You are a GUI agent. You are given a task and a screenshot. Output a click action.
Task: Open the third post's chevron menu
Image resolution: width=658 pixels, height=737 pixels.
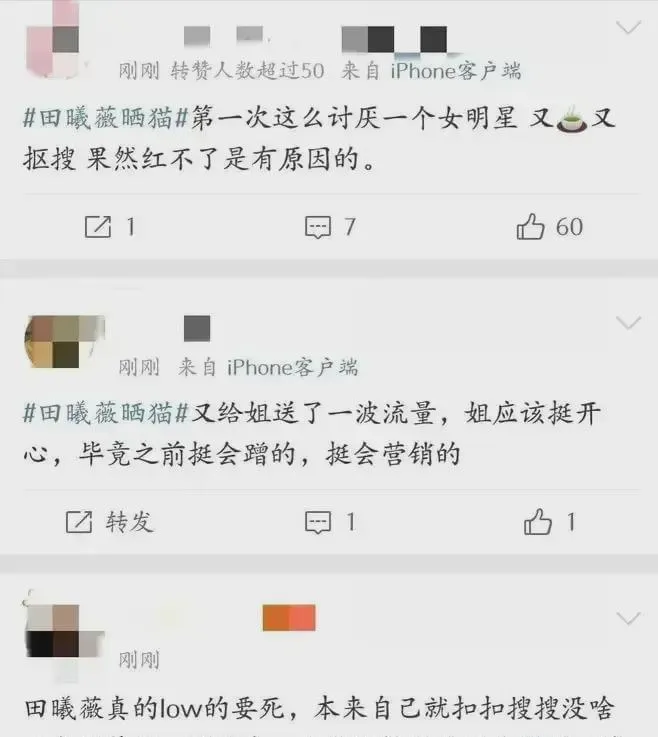click(x=627, y=617)
